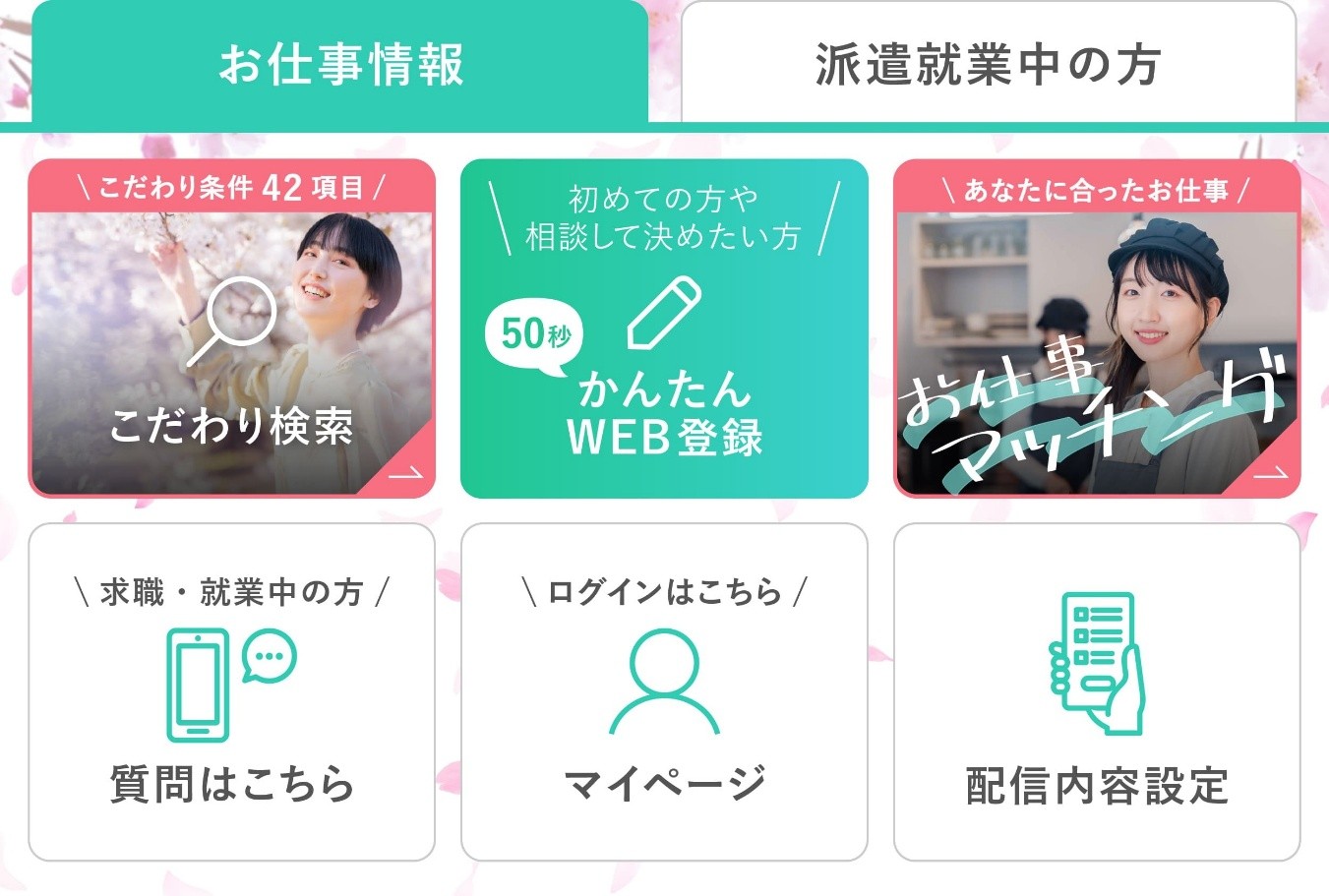Open 質問はこちら for job seekers
1329x896 pixels.
tap(231, 692)
